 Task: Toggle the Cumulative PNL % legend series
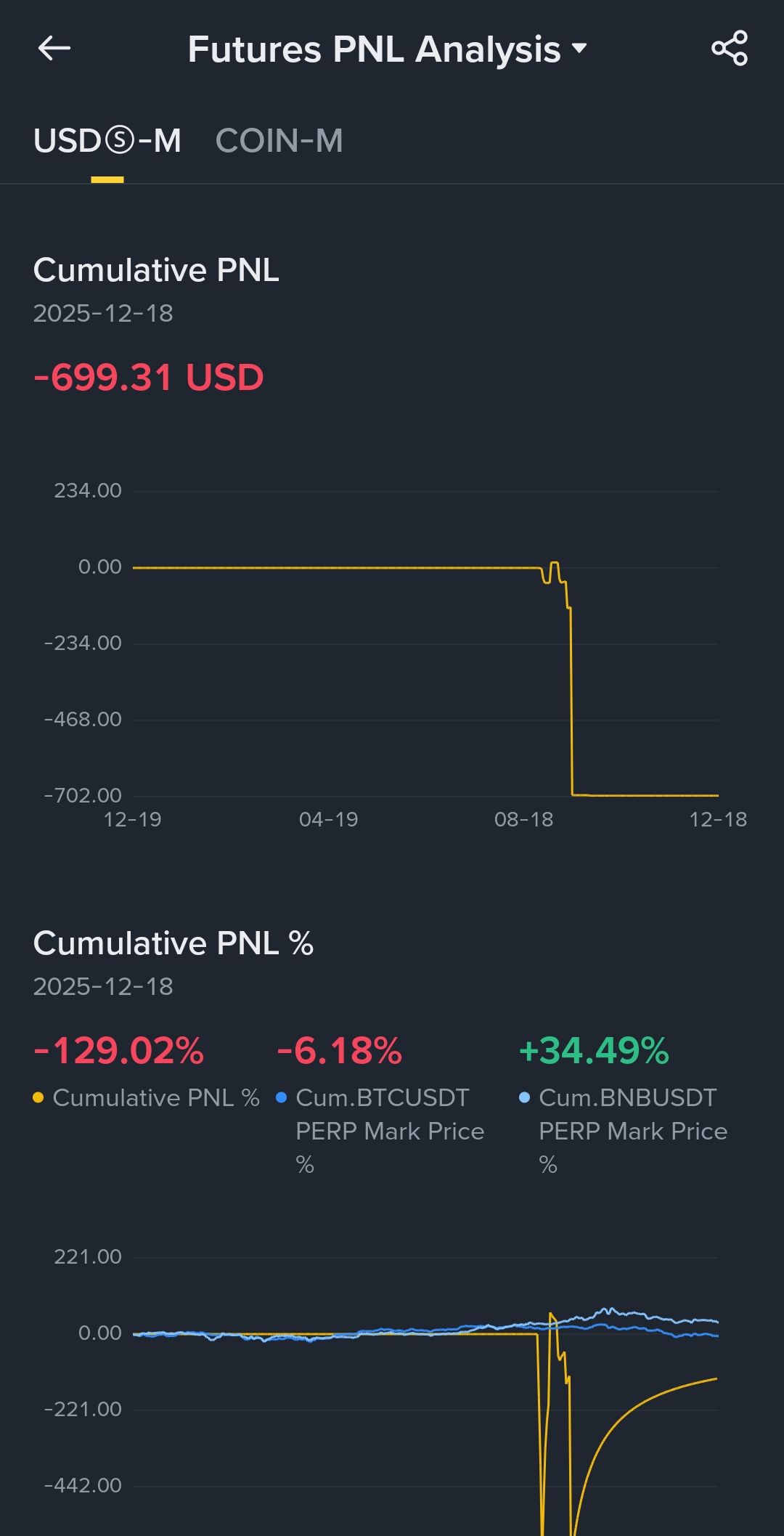pyautogui.click(x=147, y=1097)
